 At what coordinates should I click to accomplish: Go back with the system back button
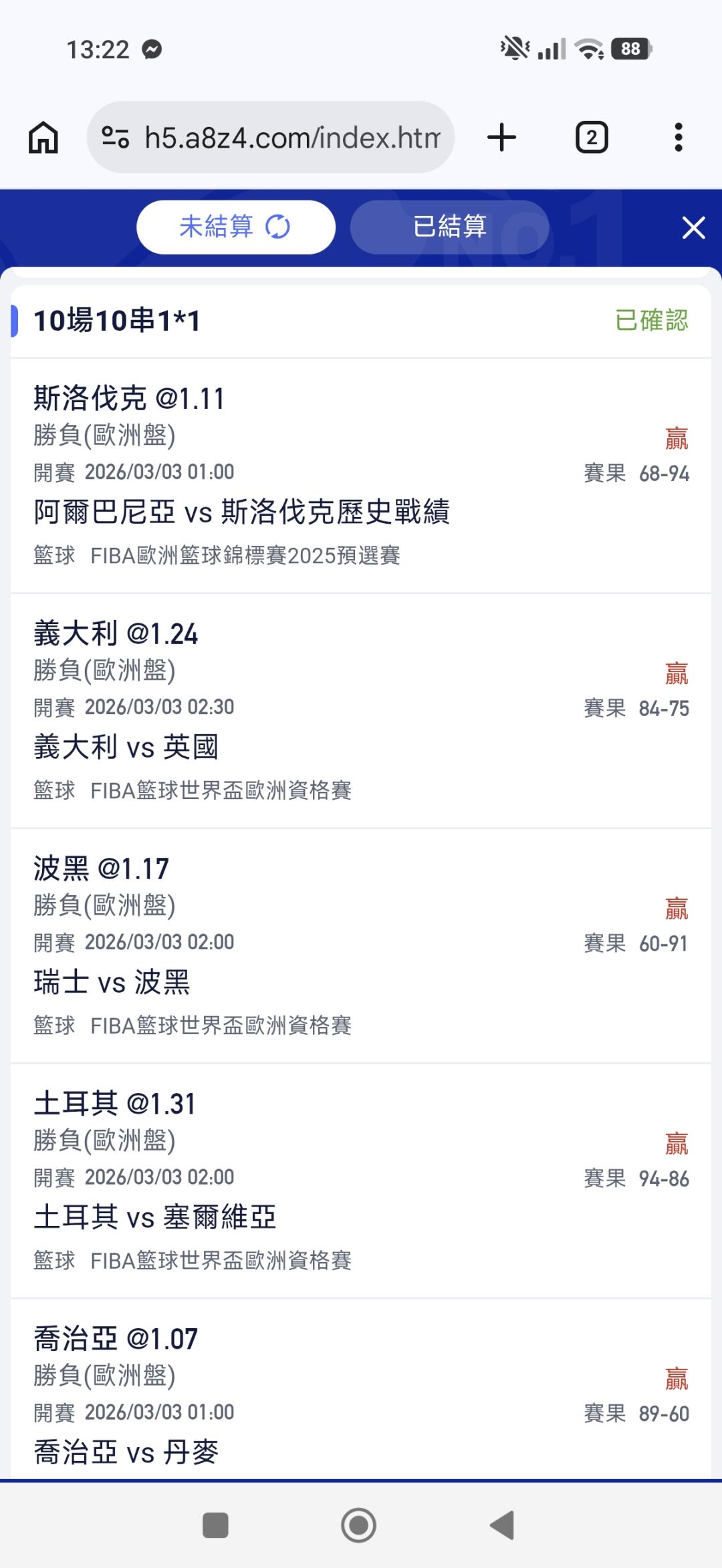(x=502, y=1525)
